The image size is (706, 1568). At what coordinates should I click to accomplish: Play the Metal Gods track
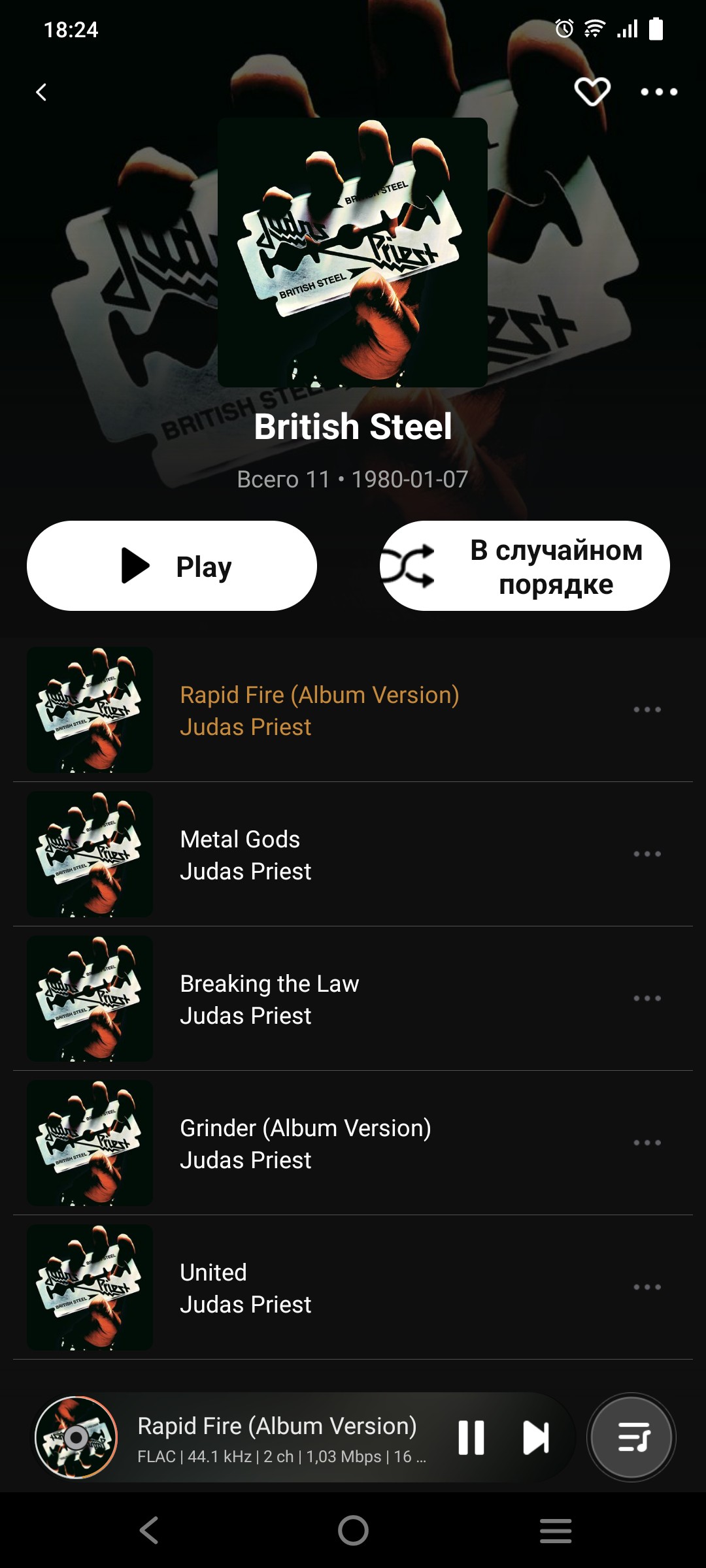pyautogui.click(x=353, y=855)
